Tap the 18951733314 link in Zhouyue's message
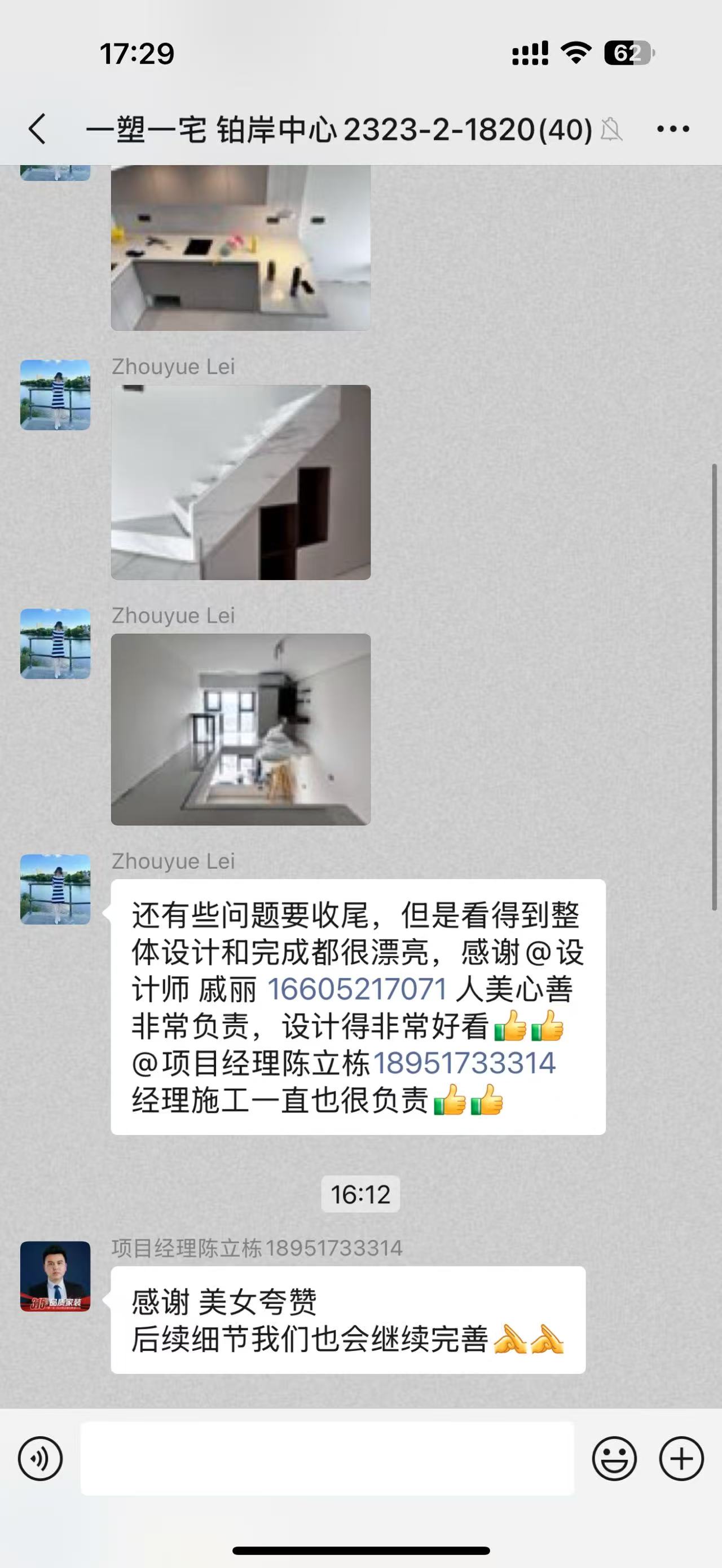This screenshot has height=1568, width=722. click(x=464, y=1063)
